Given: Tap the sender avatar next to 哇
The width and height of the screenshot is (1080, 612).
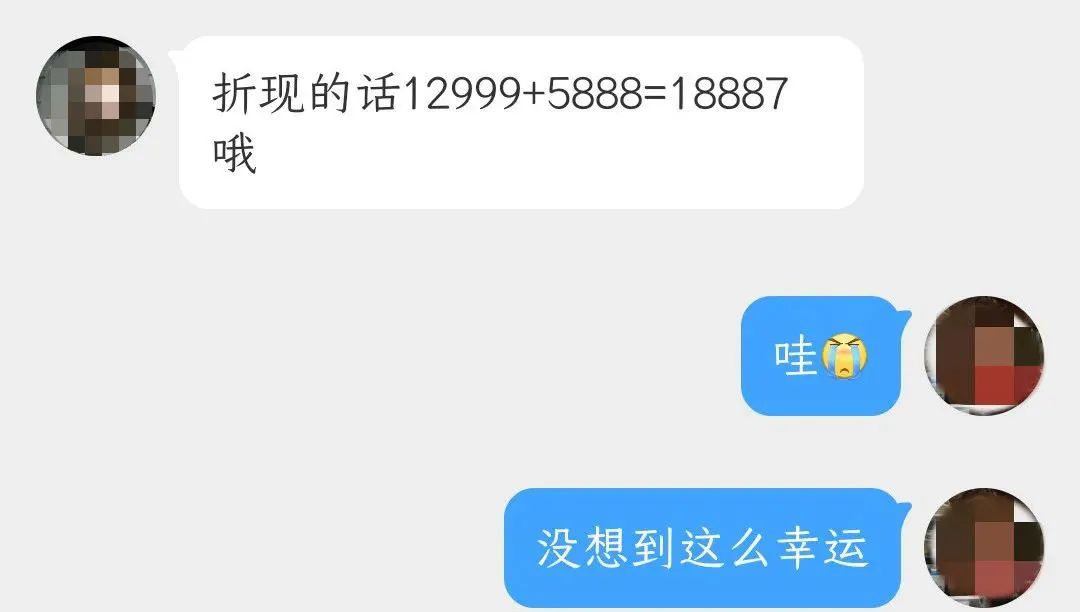Looking at the screenshot, I should 984,356.
